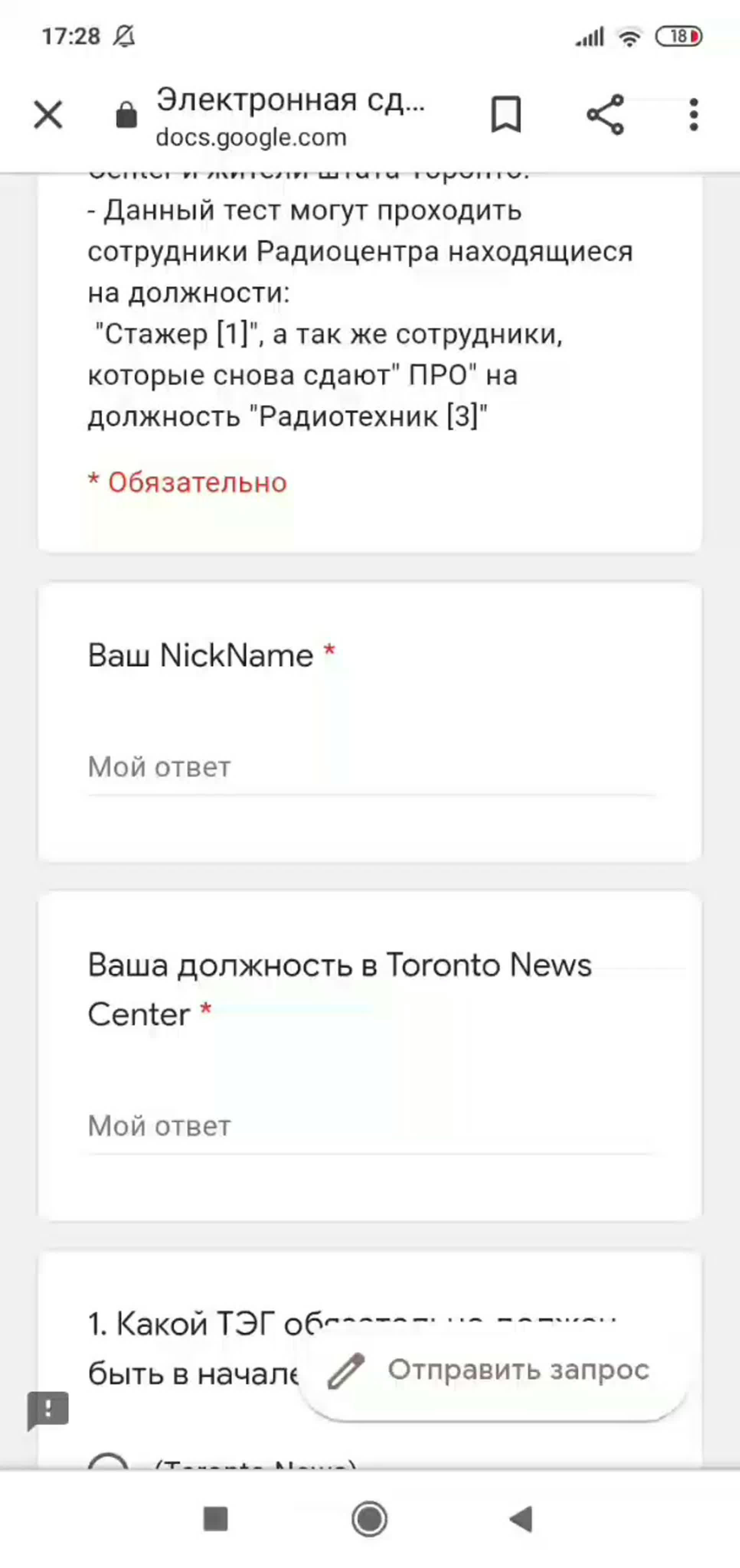Tap the Toronto News Center position field

pyautogui.click(x=371, y=1127)
